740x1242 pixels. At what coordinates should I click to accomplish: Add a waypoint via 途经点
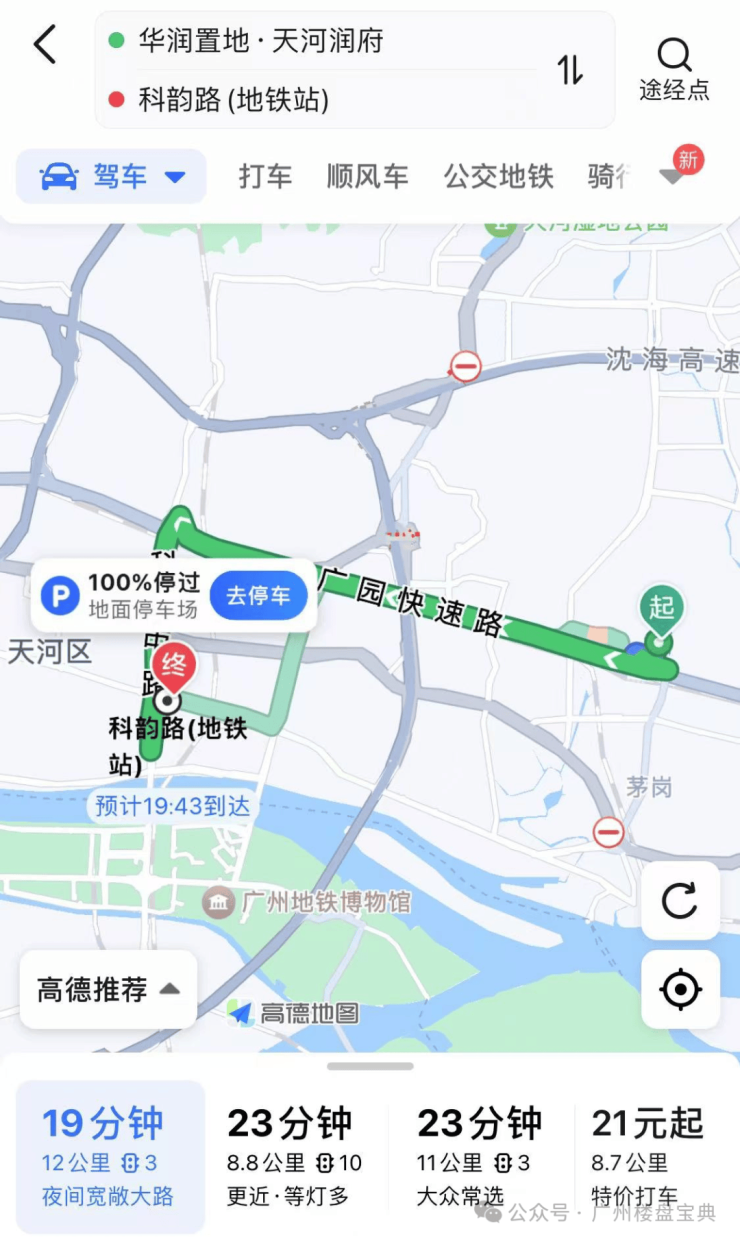click(674, 68)
